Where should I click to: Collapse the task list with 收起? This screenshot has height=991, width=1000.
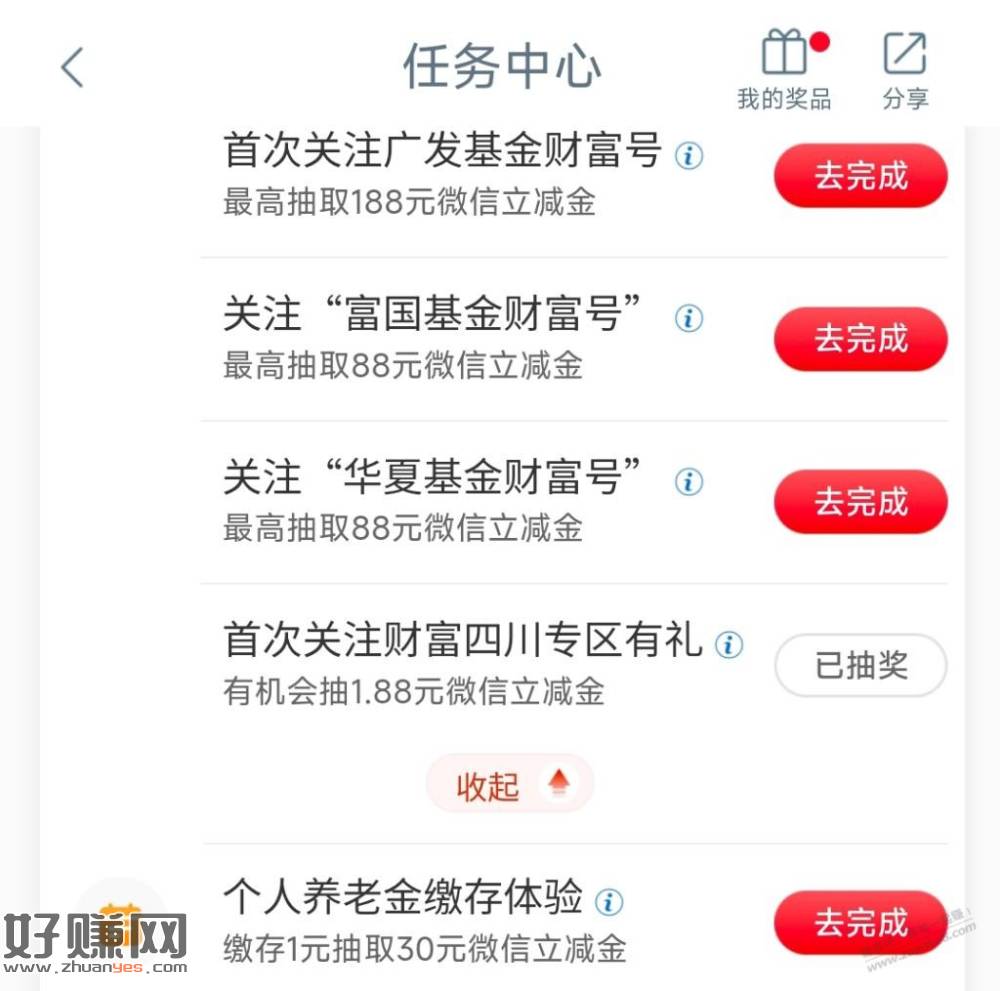pos(509,785)
